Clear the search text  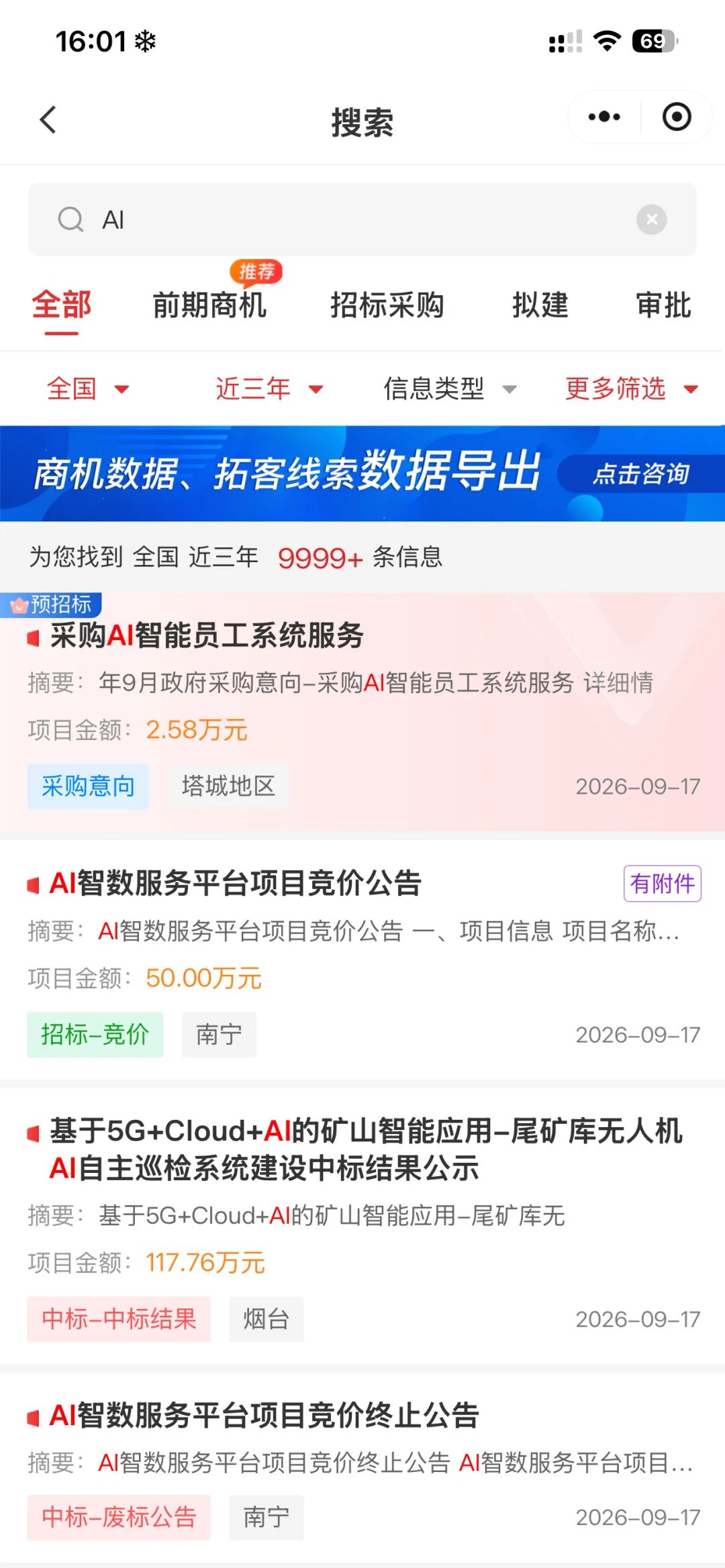click(x=651, y=219)
